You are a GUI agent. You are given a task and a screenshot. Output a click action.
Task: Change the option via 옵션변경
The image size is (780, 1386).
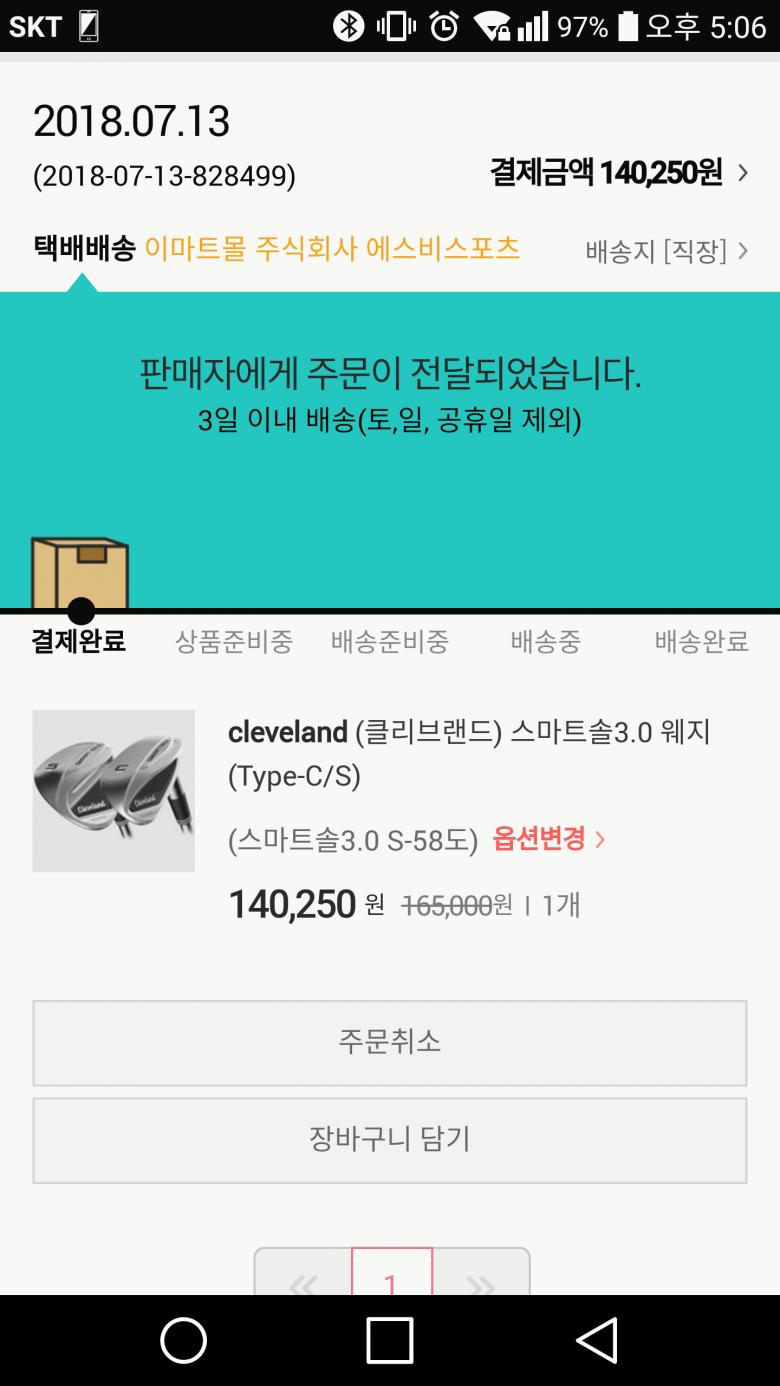coord(548,839)
